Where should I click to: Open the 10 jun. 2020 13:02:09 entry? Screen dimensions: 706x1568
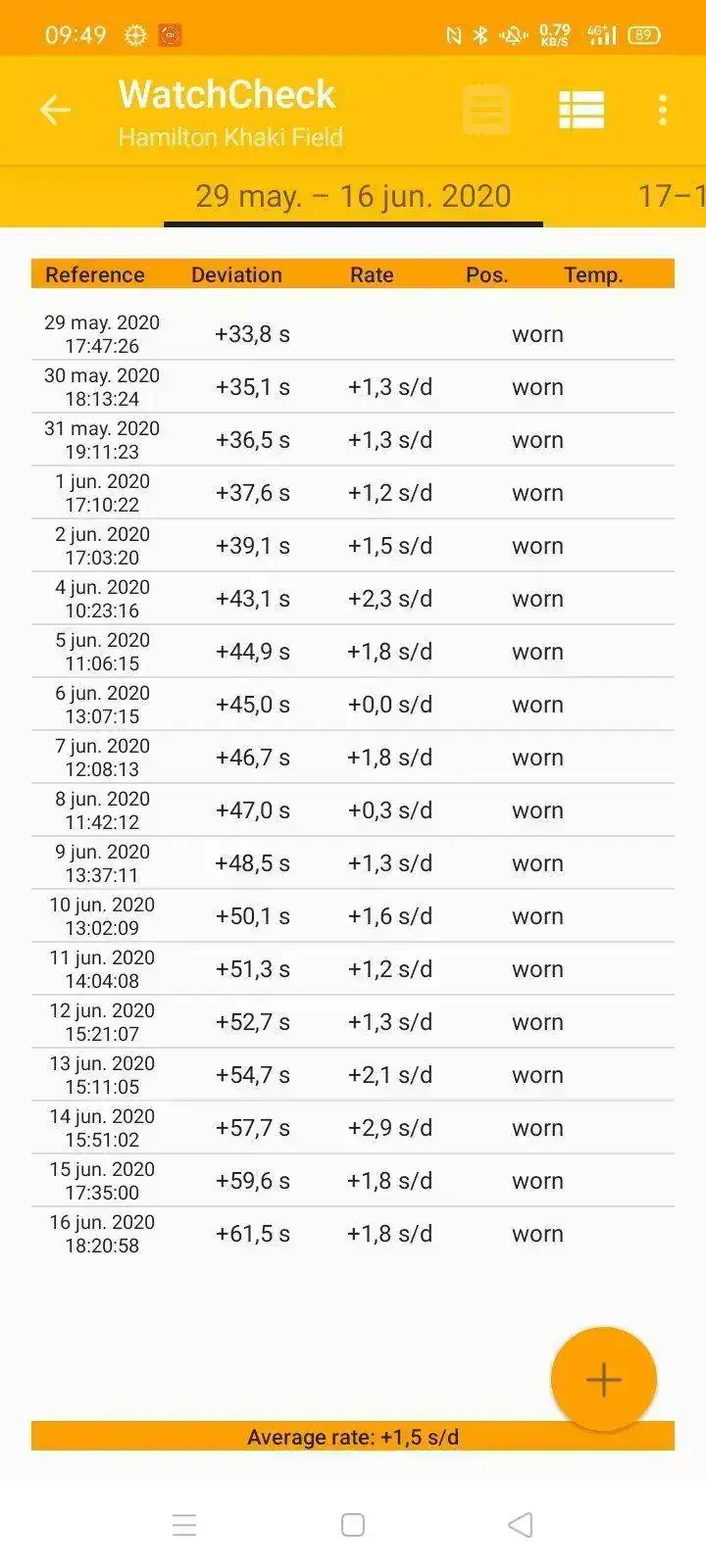pyautogui.click(x=353, y=916)
